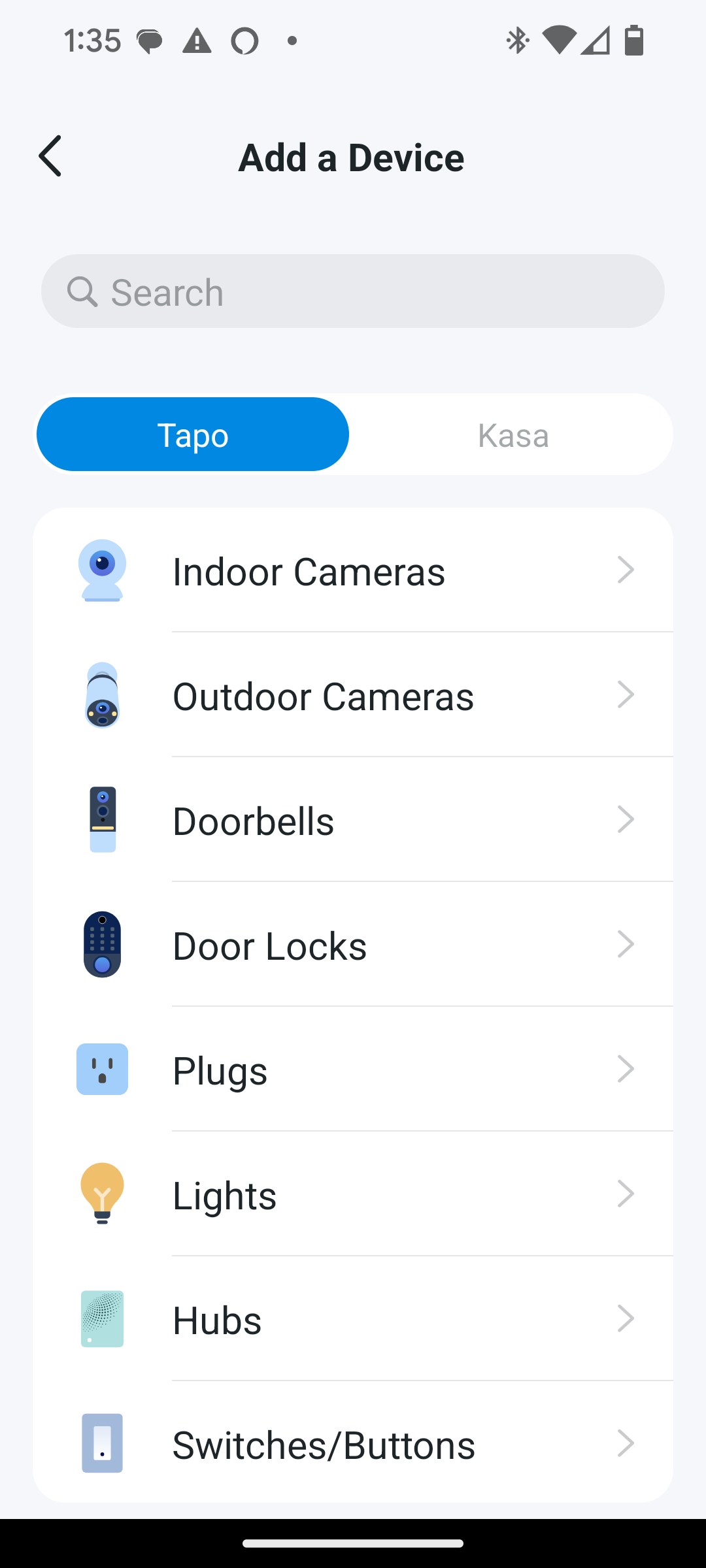Open Outdoor Cameras category
The height and width of the screenshot is (1568, 706).
[x=353, y=695]
